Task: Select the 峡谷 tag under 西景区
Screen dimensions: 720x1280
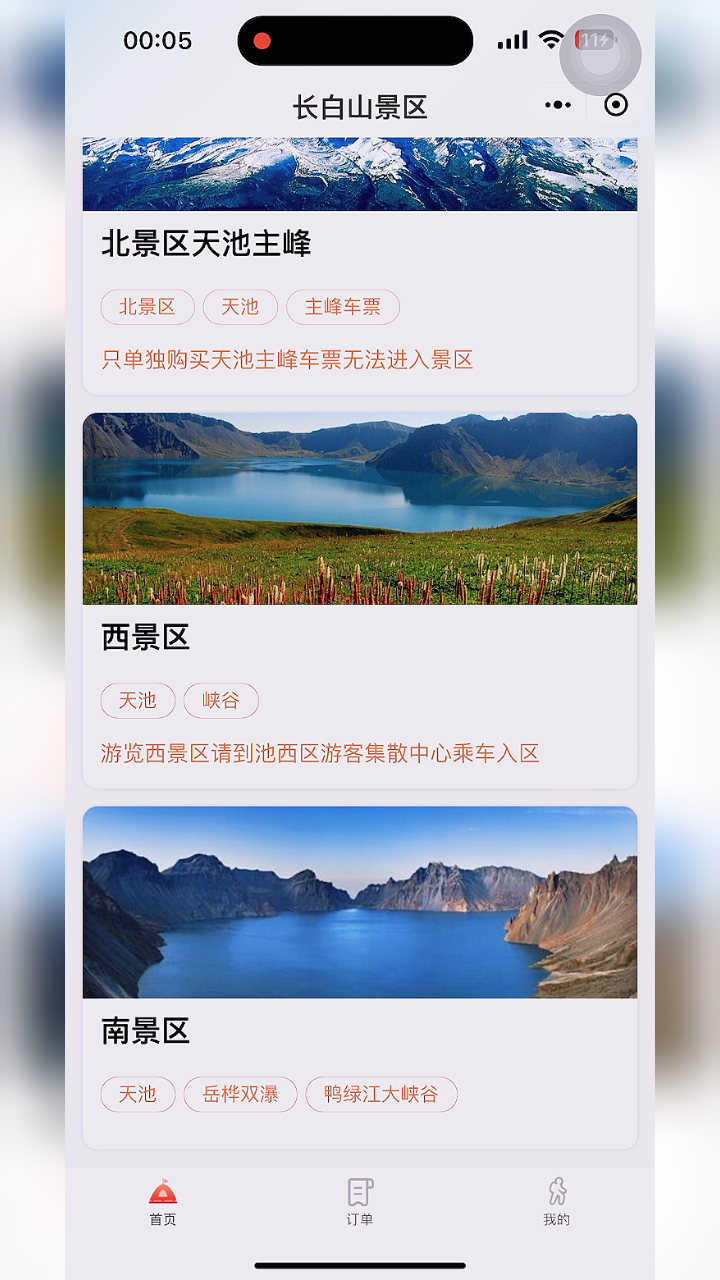Action: (220, 701)
